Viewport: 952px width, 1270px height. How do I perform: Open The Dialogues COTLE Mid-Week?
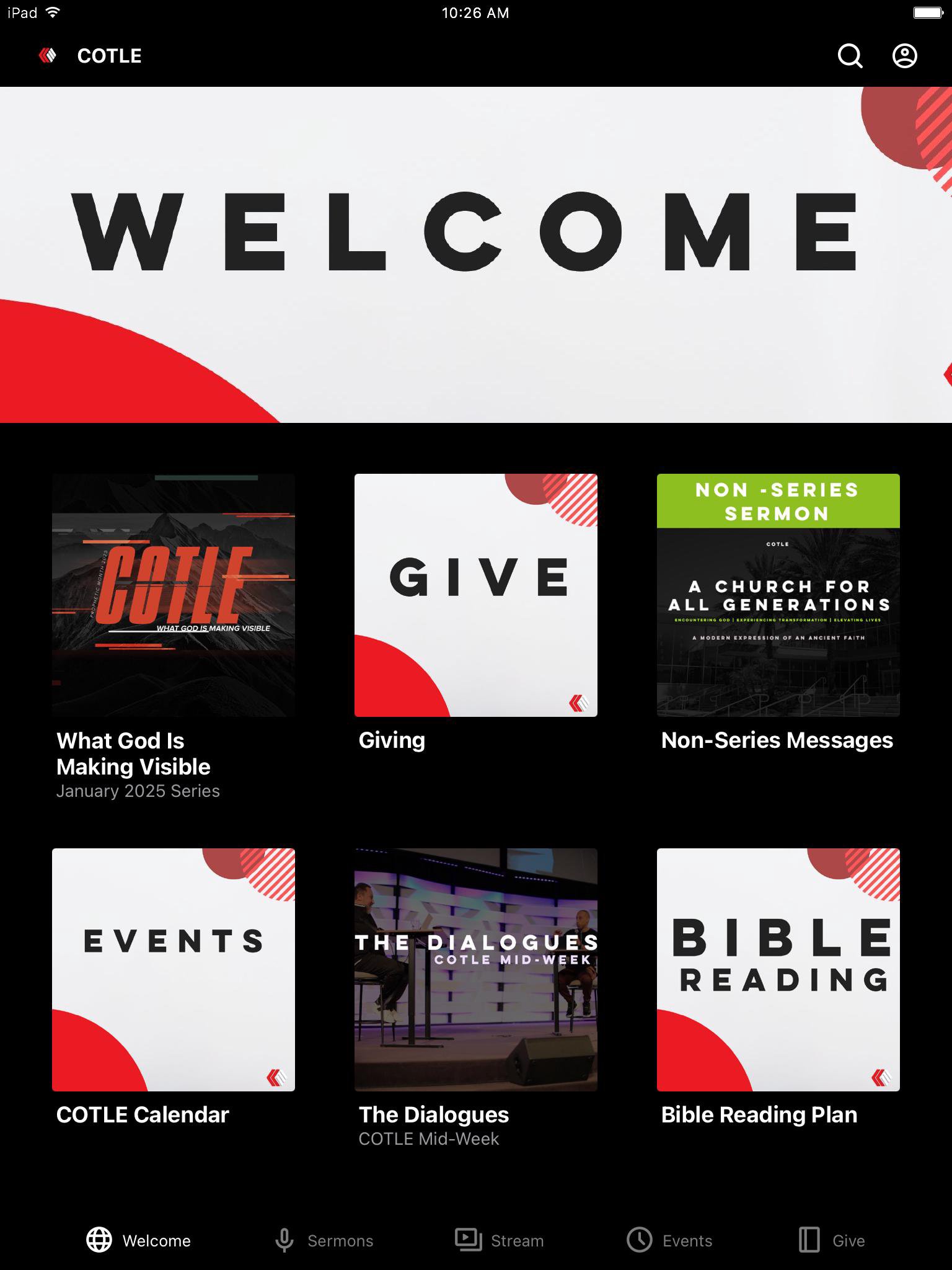point(476,969)
